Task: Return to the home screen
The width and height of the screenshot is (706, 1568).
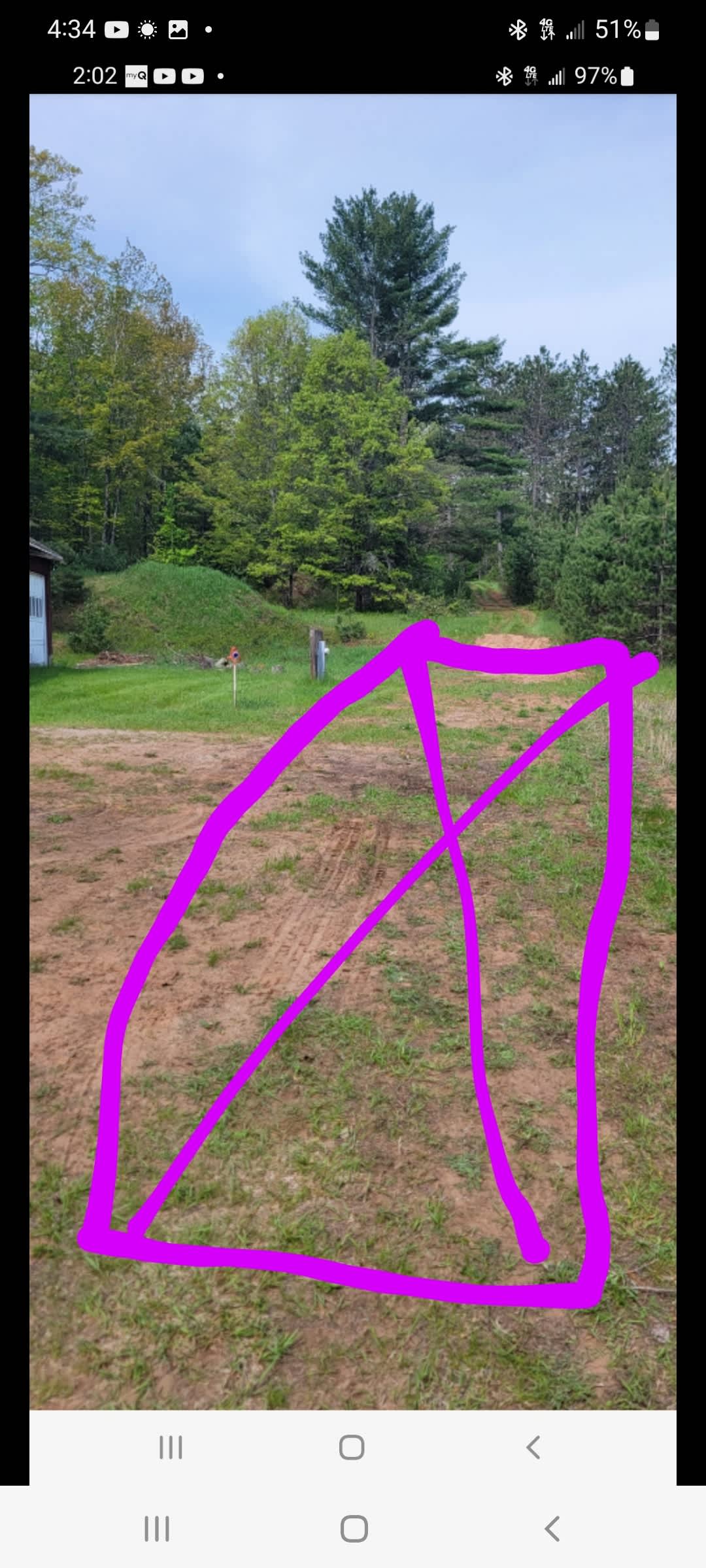Action: point(354,1529)
